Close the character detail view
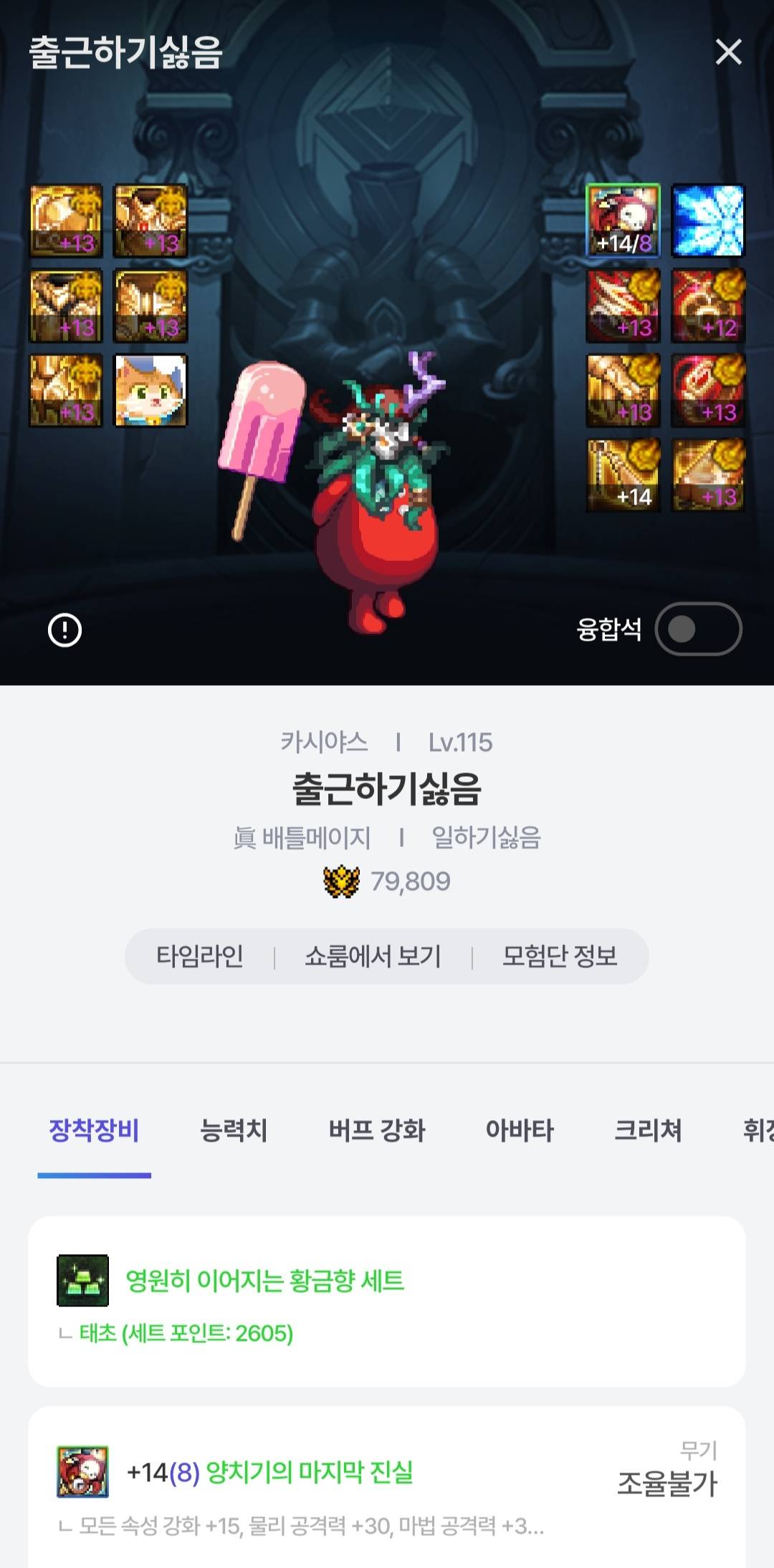 (x=728, y=52)
